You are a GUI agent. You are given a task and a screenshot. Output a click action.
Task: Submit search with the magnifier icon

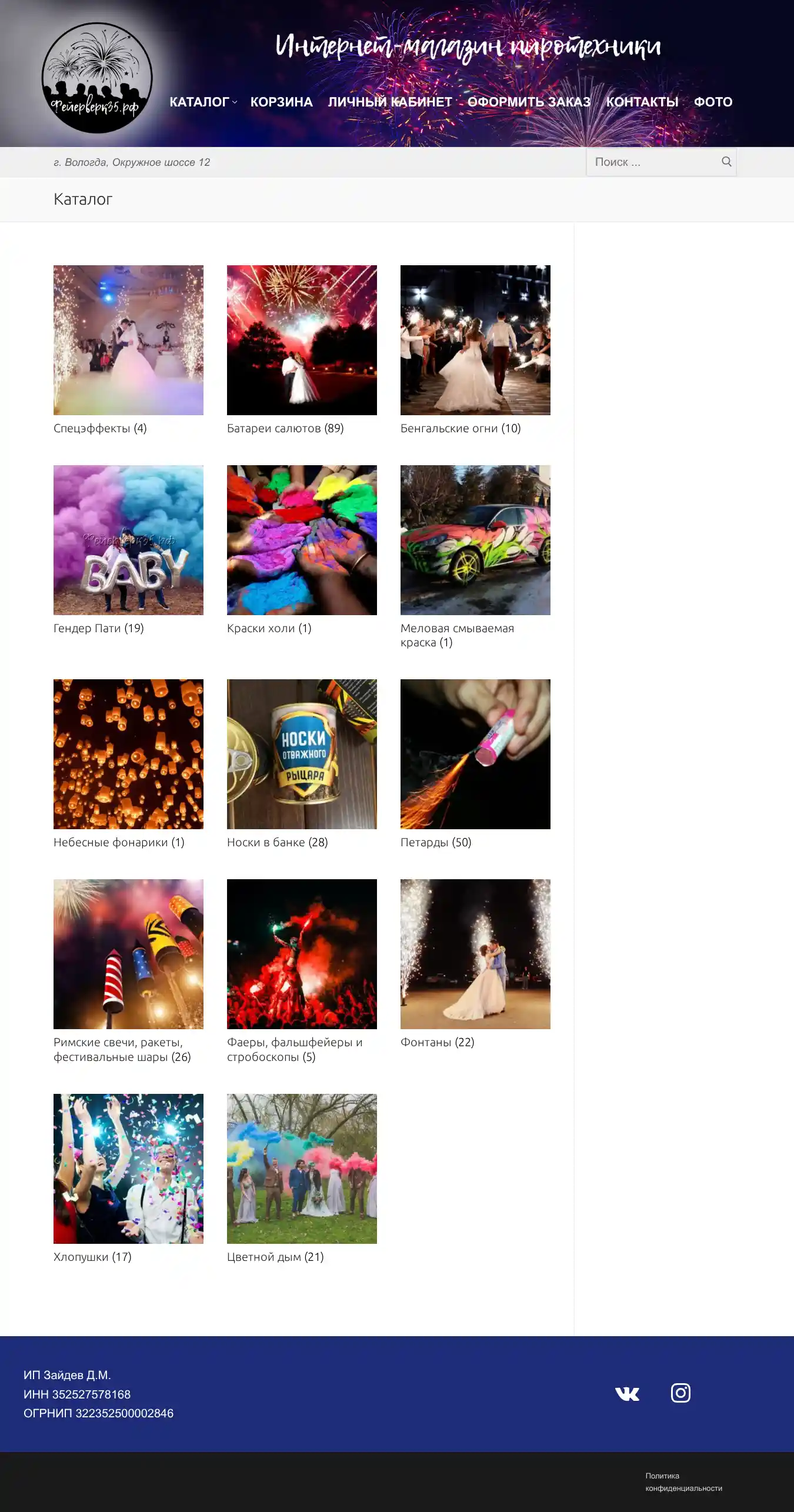click(726, 162)
